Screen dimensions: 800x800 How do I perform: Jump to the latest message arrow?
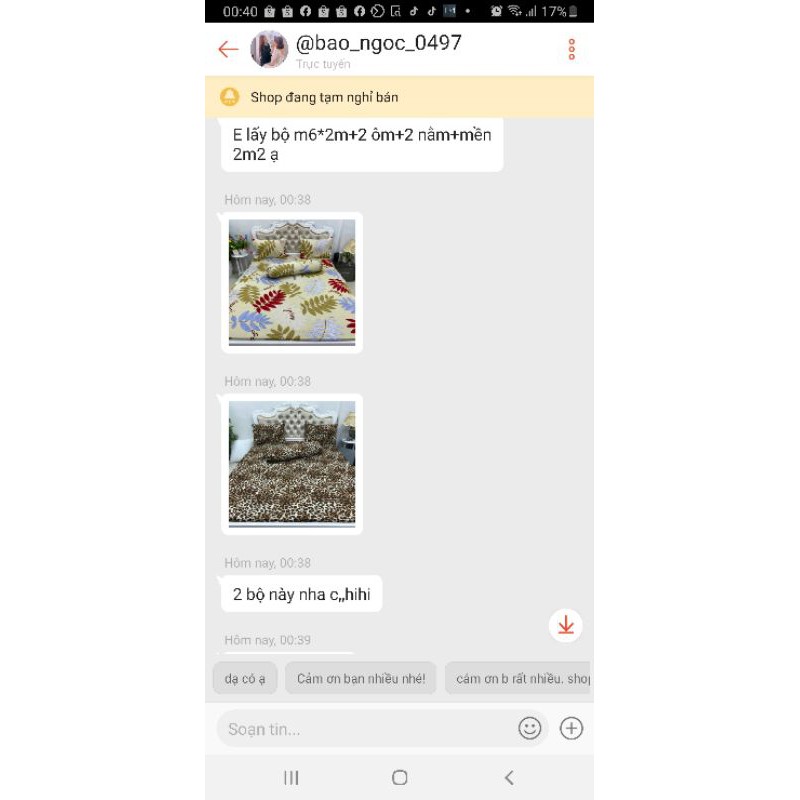coord(566,625)
